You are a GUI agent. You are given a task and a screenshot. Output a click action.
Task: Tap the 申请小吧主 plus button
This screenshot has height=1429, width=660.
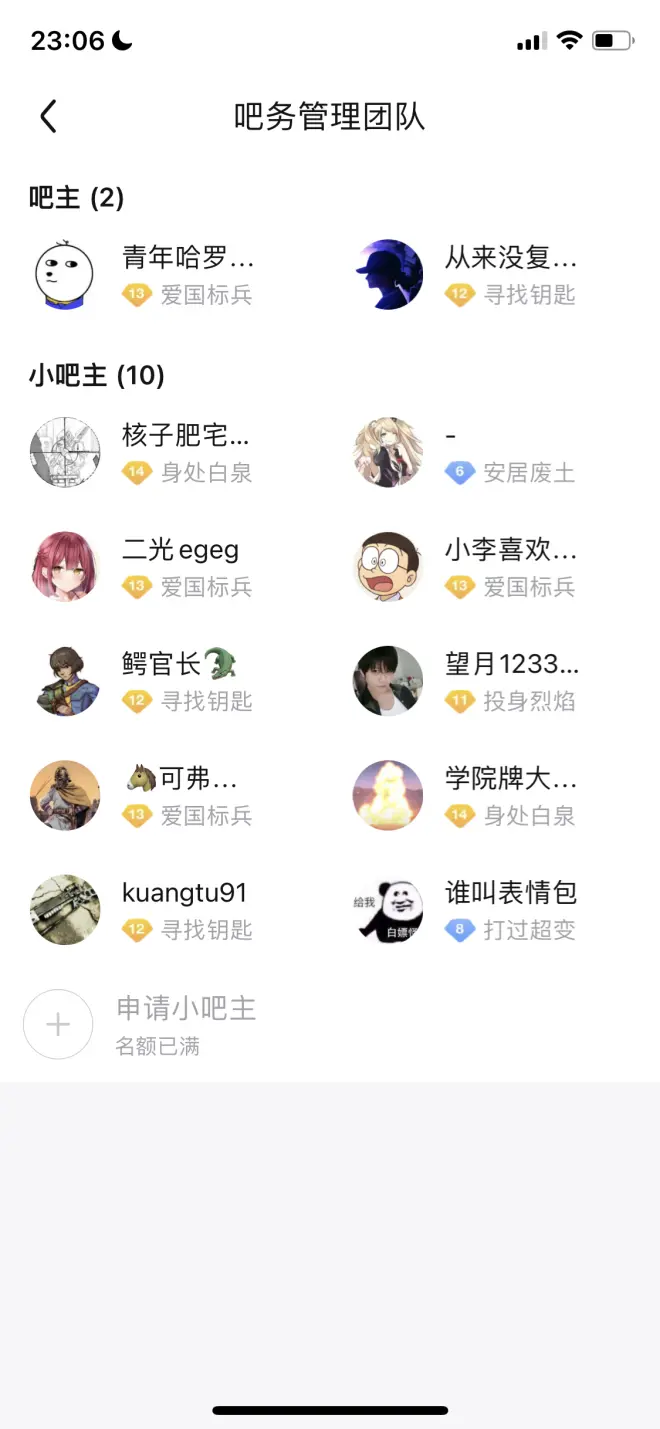[58, 1024]
